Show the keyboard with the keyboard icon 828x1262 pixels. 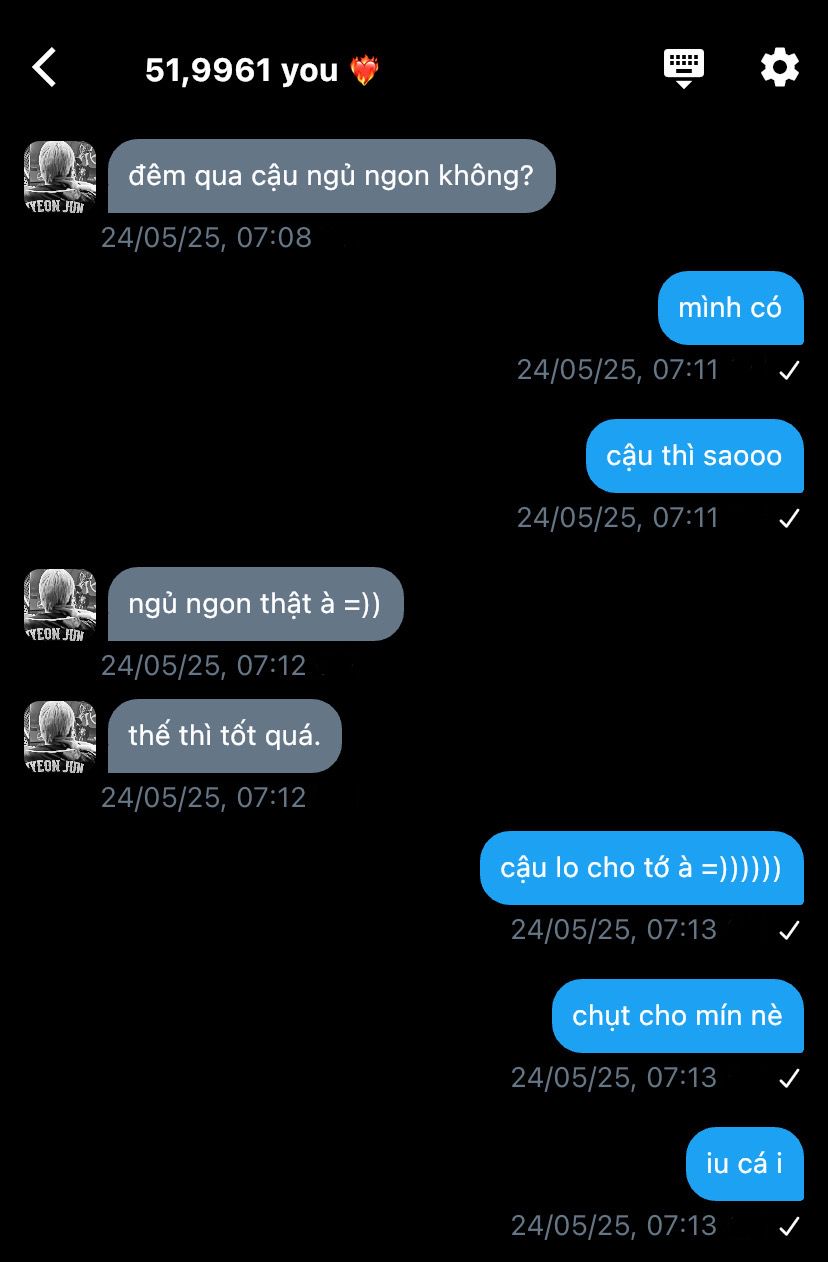684,68
